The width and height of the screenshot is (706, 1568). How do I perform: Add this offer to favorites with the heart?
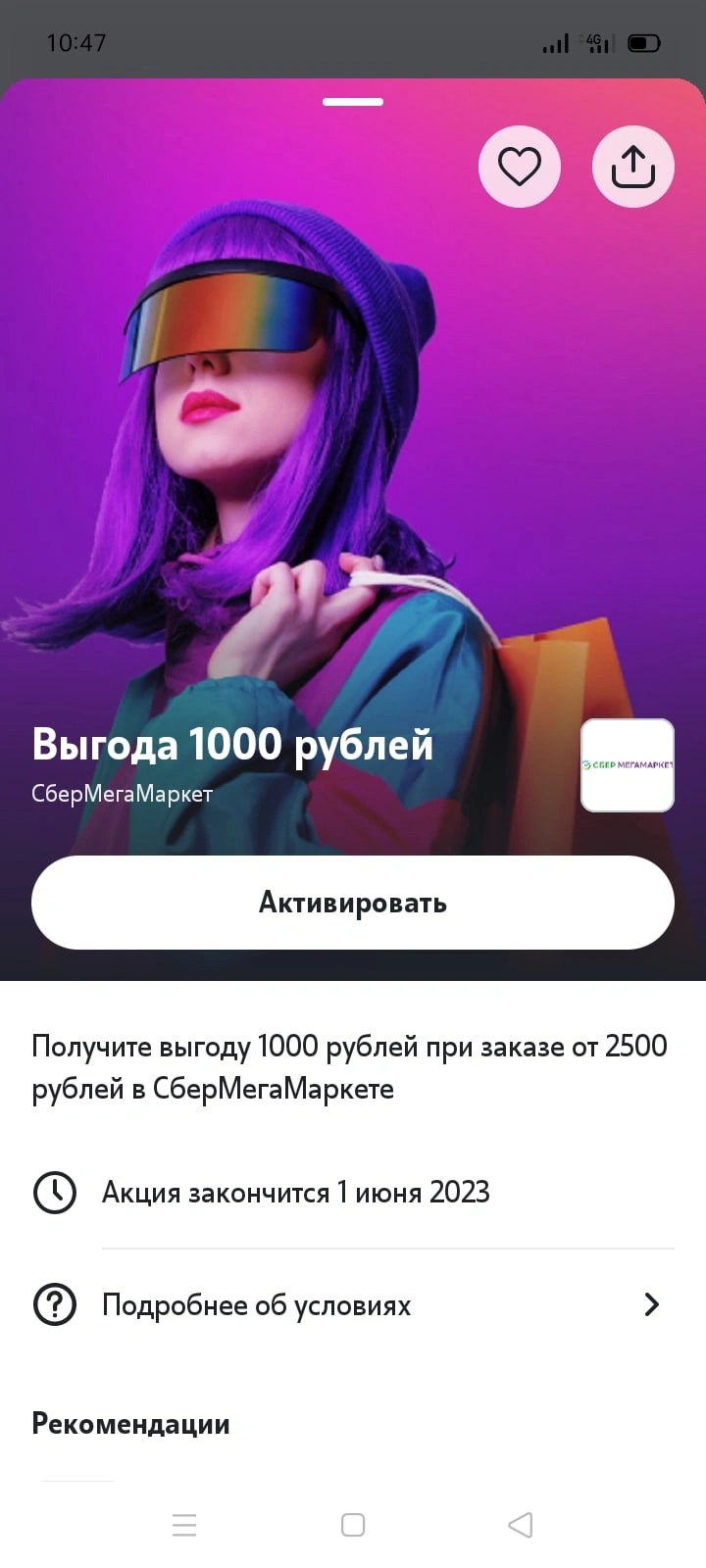(x=520, y=167)
